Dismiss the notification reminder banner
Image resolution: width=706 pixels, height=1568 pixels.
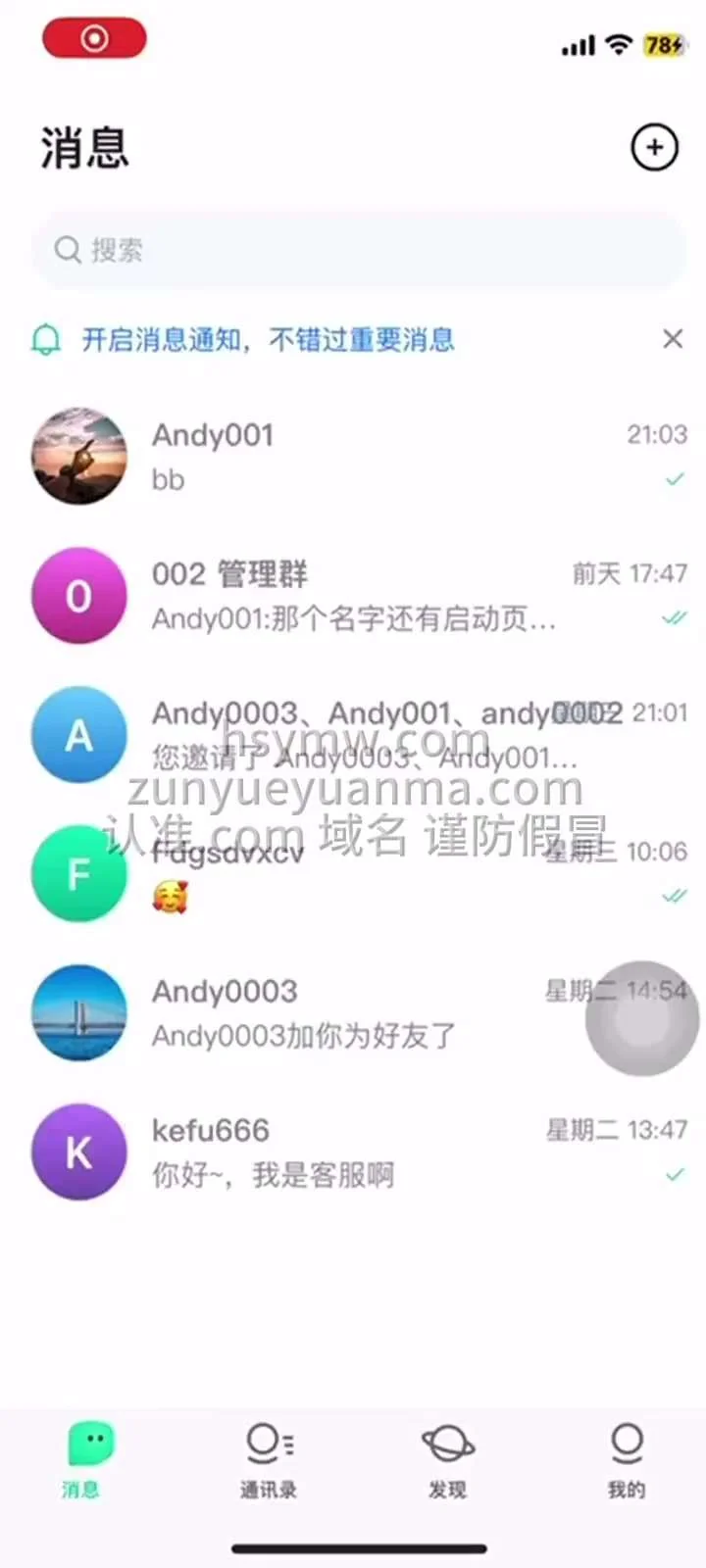click(673, 339)
